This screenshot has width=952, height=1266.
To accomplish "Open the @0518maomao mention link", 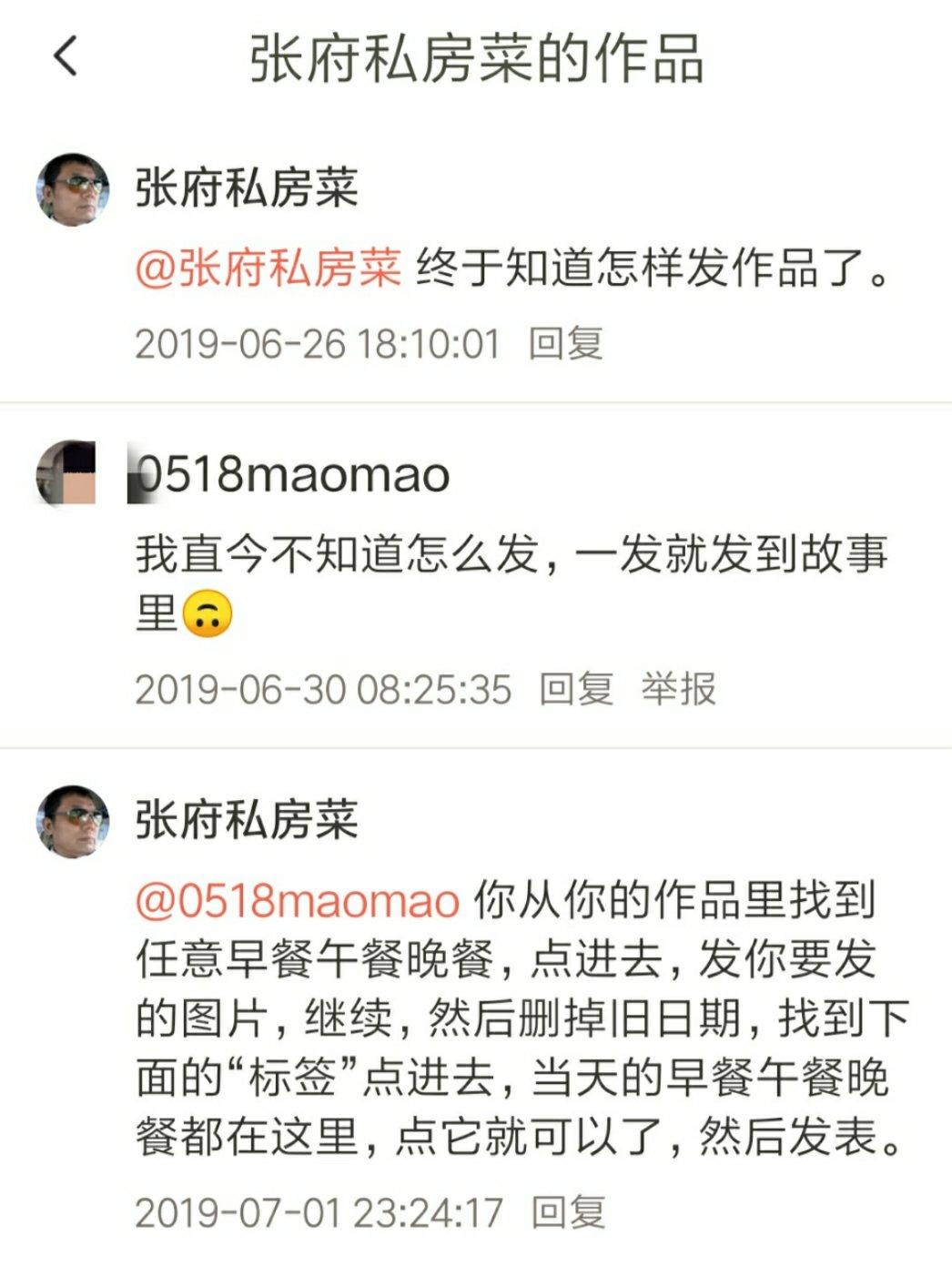I will pyautogui.click(x=298, y=901).
